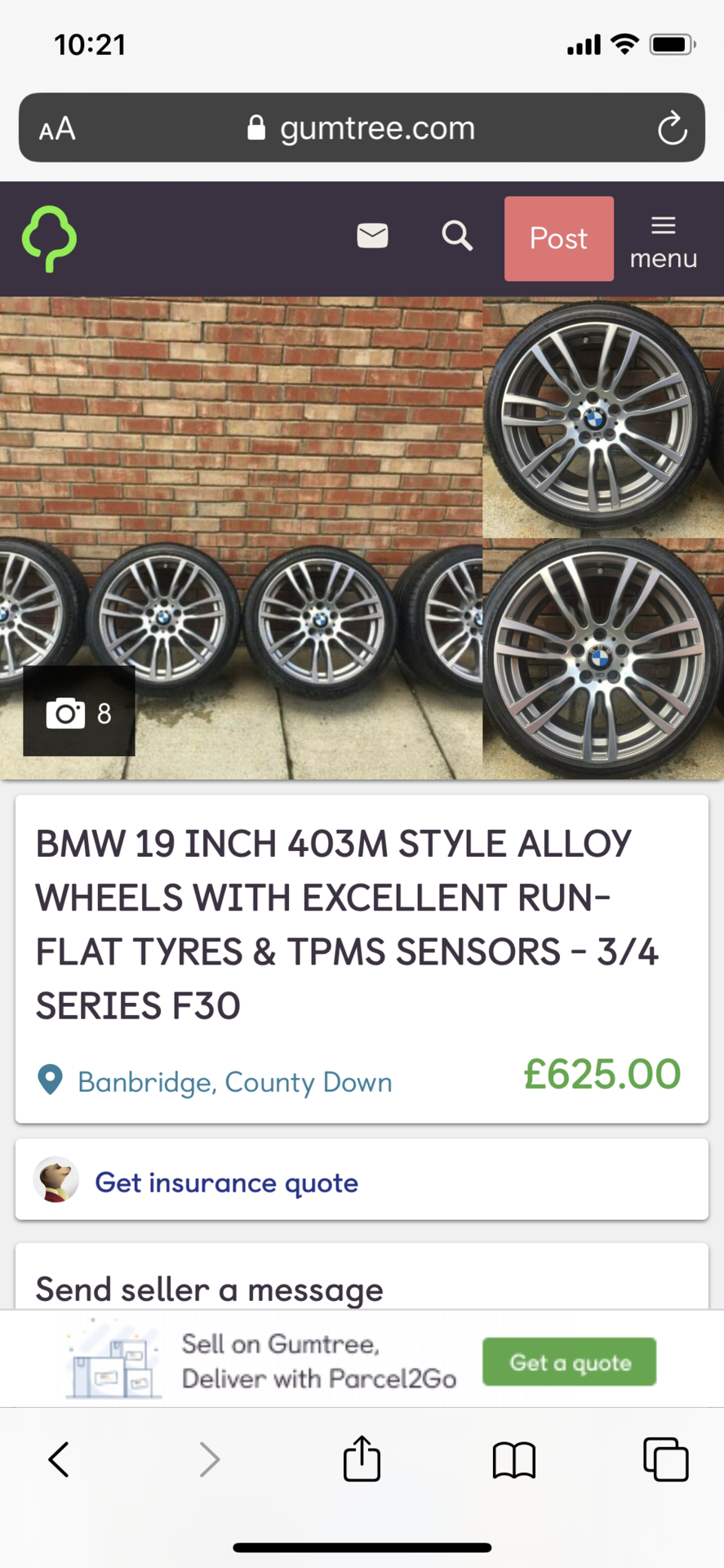Select Get insurance quote
This screenshot has height=1568, width=724.
click(x=226, y=1183)
